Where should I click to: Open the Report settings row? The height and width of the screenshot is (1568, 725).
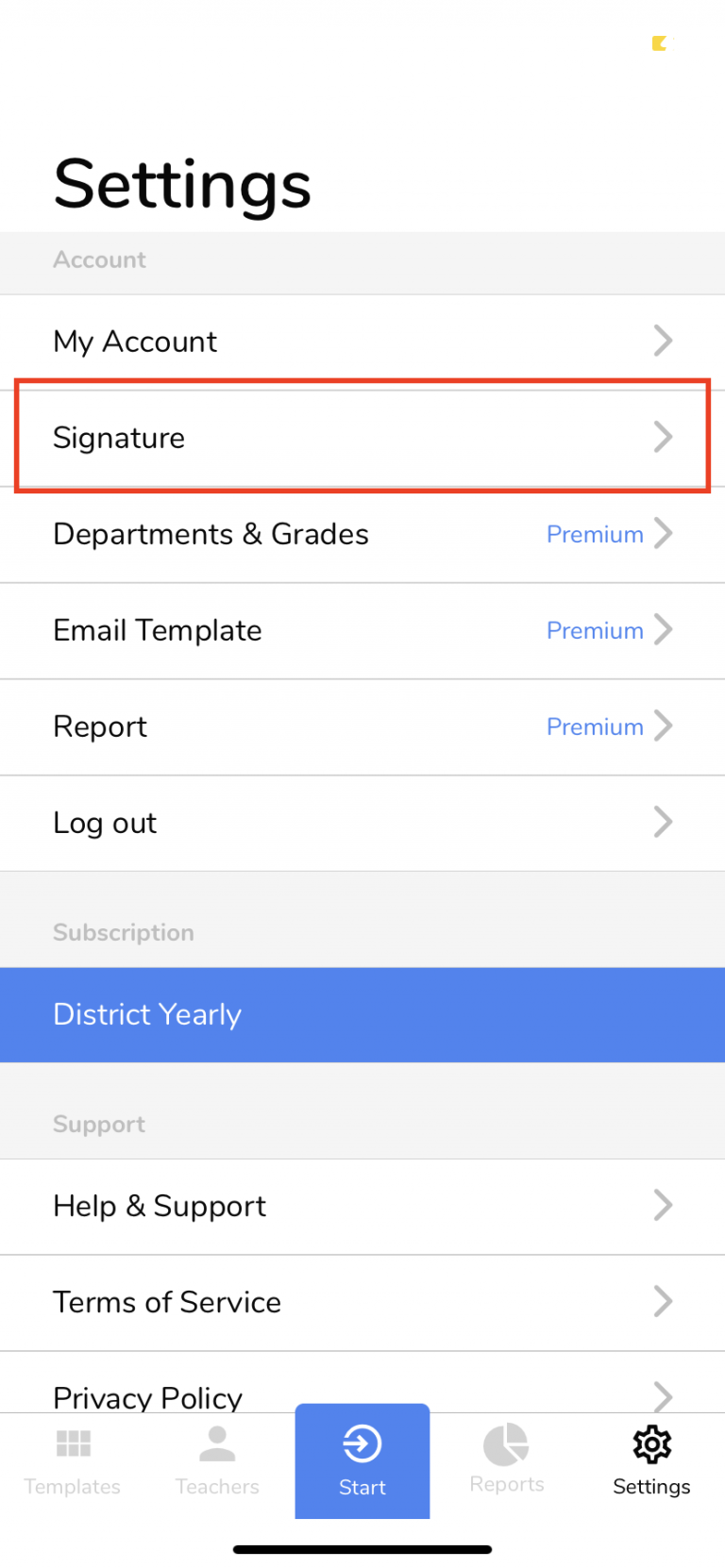(x=362, y=726)
